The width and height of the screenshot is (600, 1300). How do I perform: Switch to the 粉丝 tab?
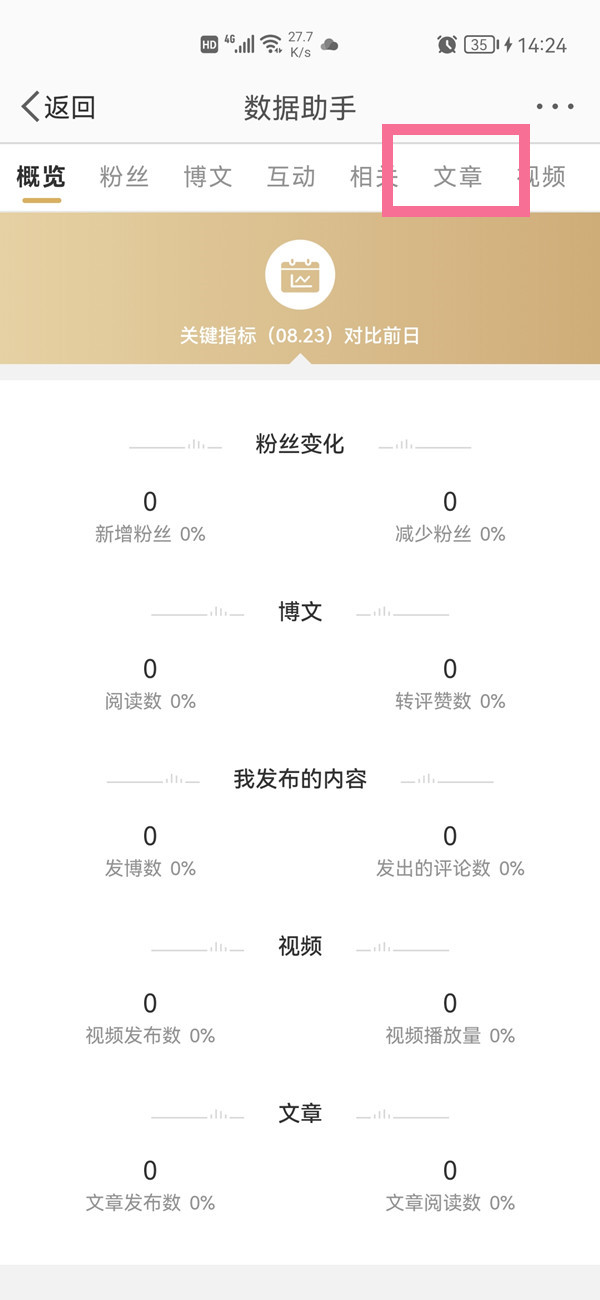coord(124,177)
